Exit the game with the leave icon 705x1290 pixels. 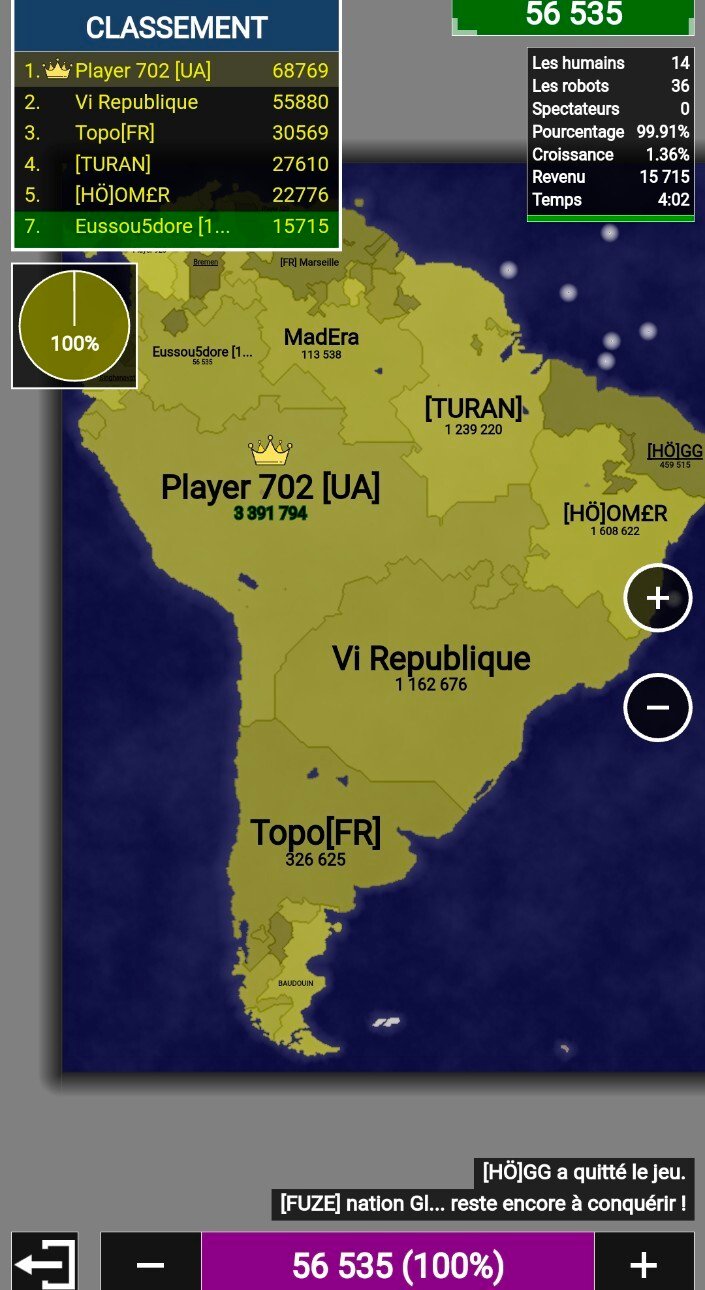pyautogui.click(x=45, y=1264)
